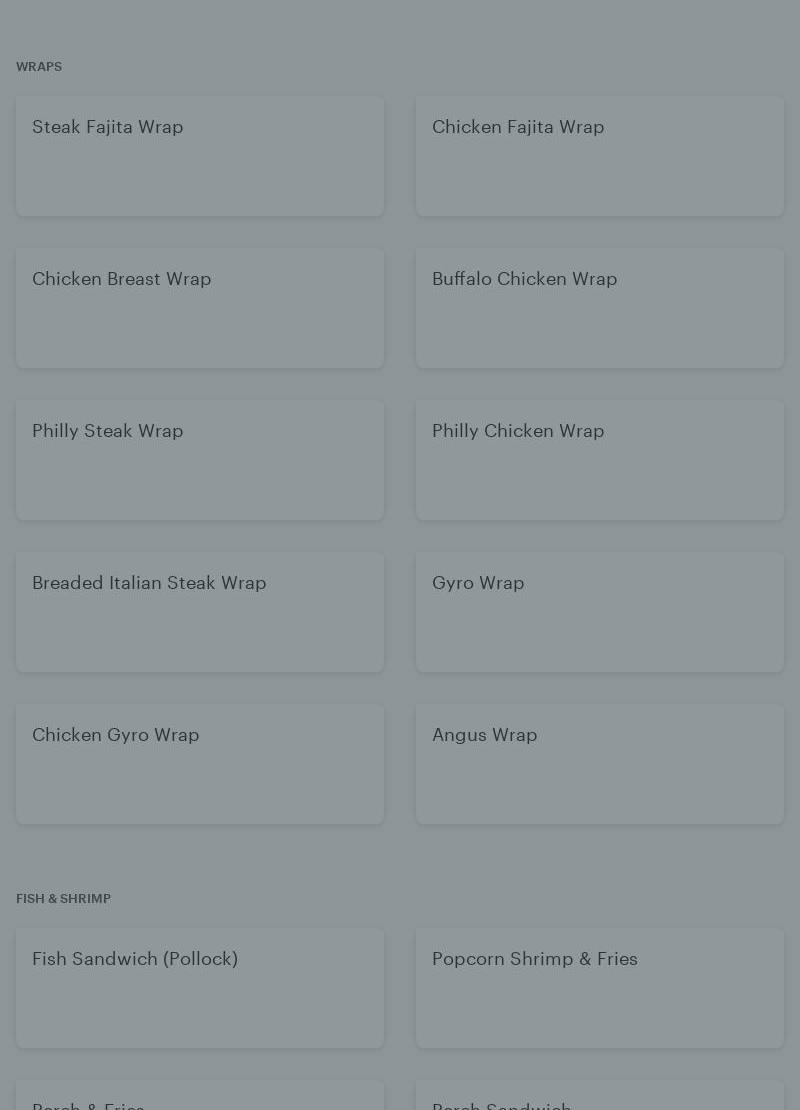Select Philly Chicken Wrap

click(x=600, y=460)
